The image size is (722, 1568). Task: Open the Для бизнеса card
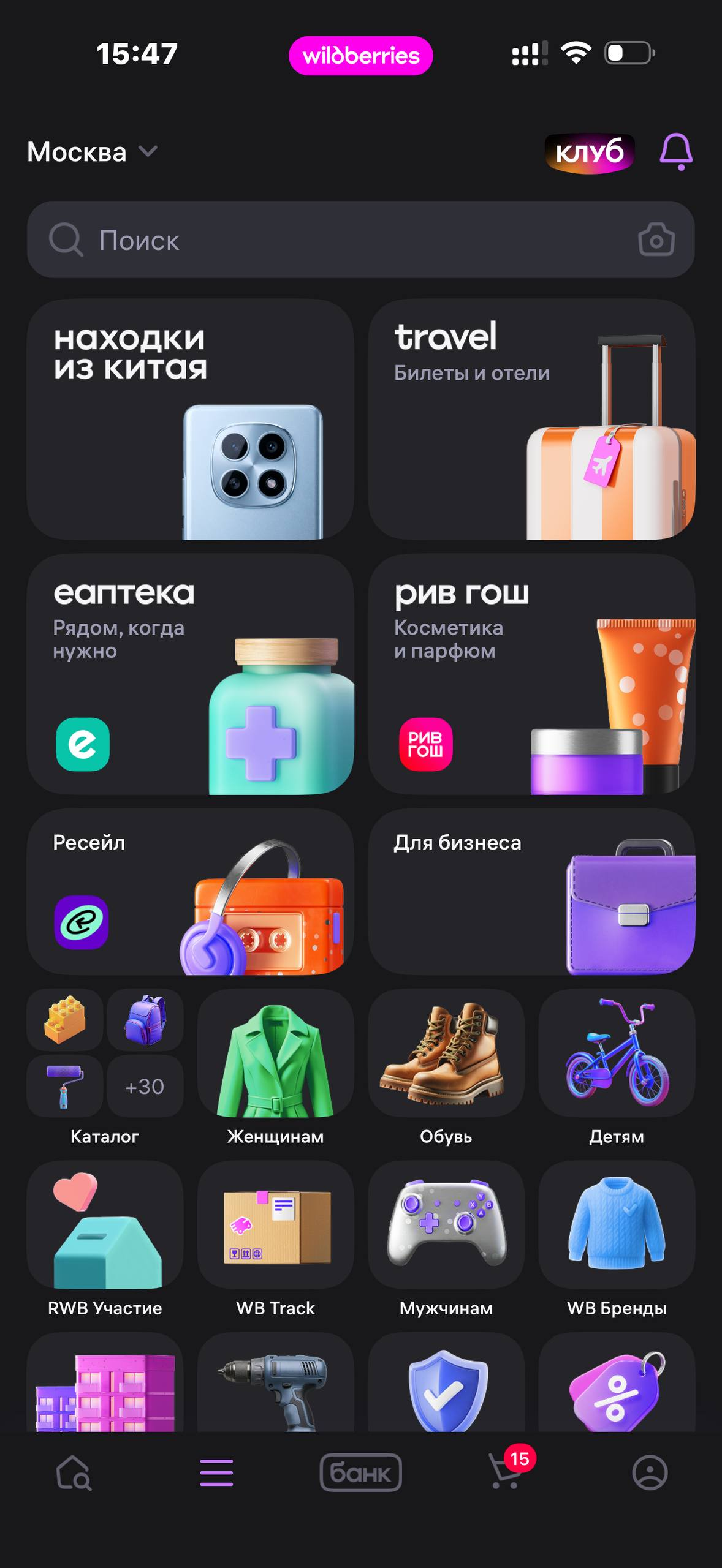tap(531, 892)
